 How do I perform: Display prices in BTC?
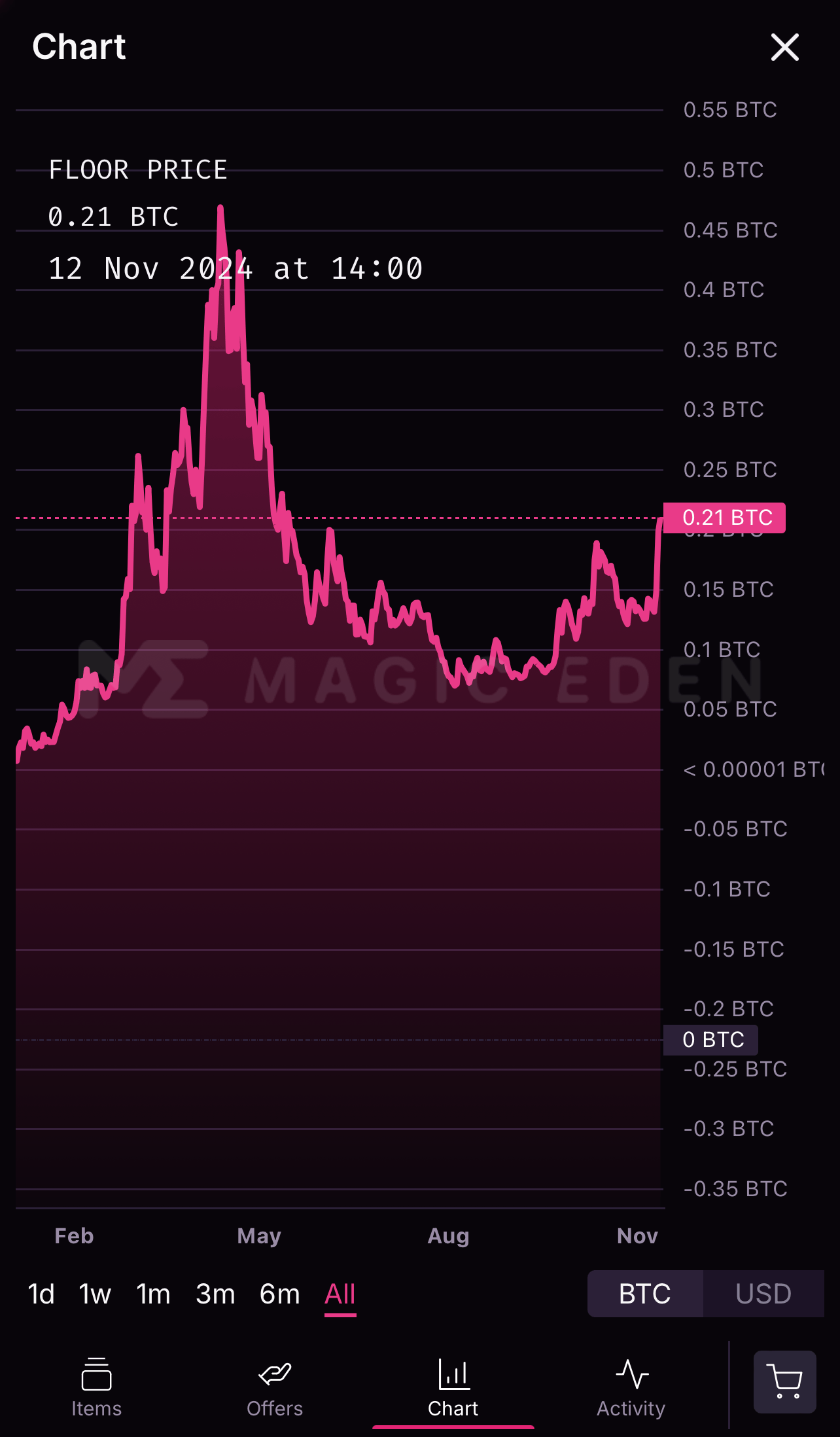click(644, 1294)
